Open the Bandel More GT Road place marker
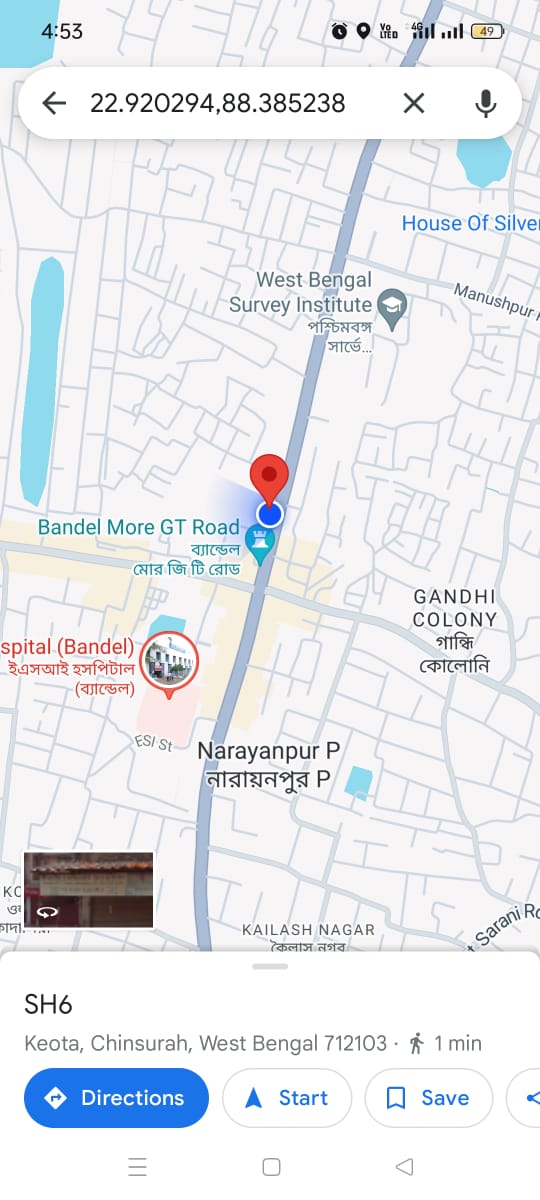 [x=260, y=545]
